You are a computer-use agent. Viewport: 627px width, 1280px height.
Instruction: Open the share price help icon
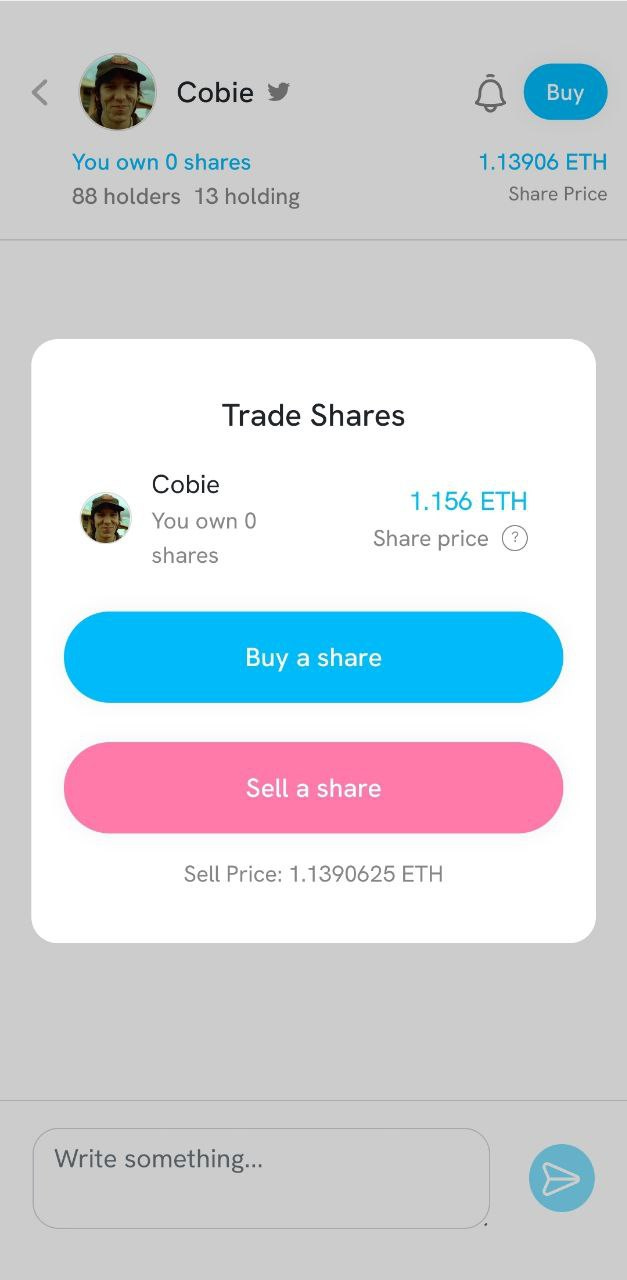click(x=514, y=539)
